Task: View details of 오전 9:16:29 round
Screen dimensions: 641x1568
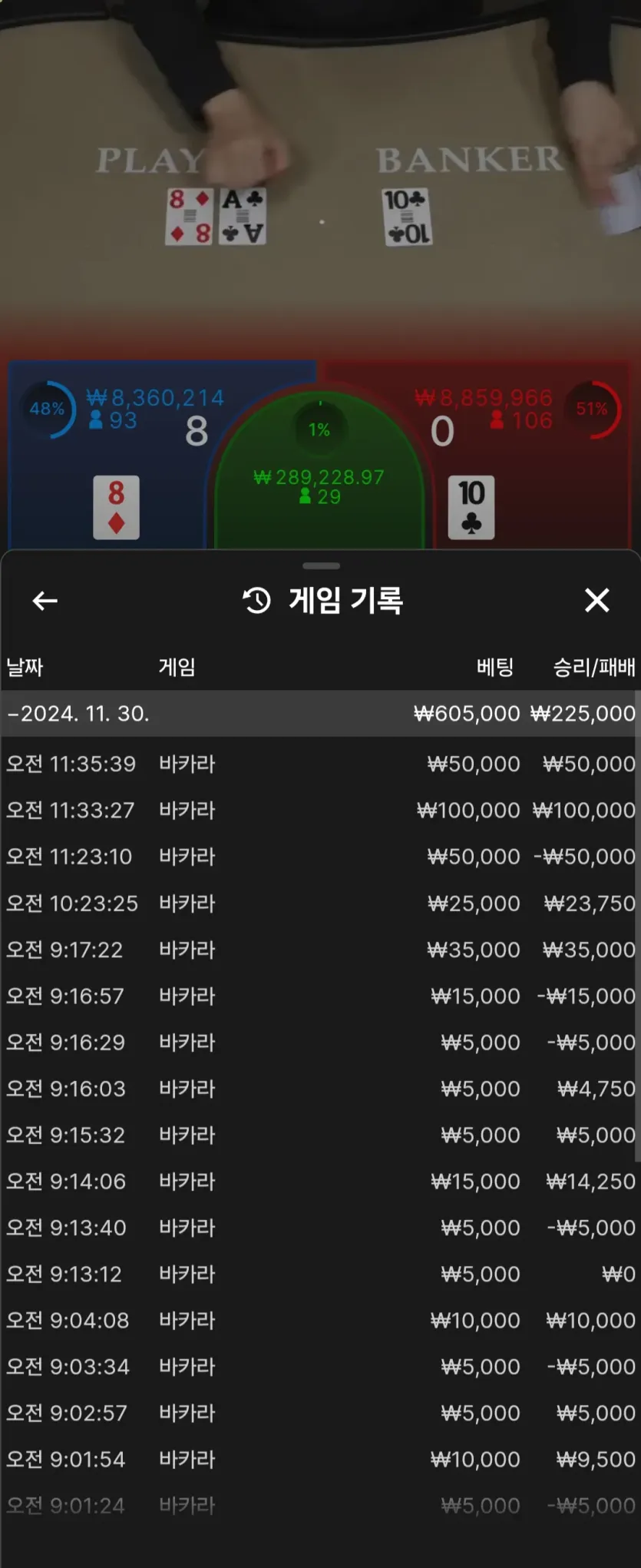Action: click(319, 1042)
